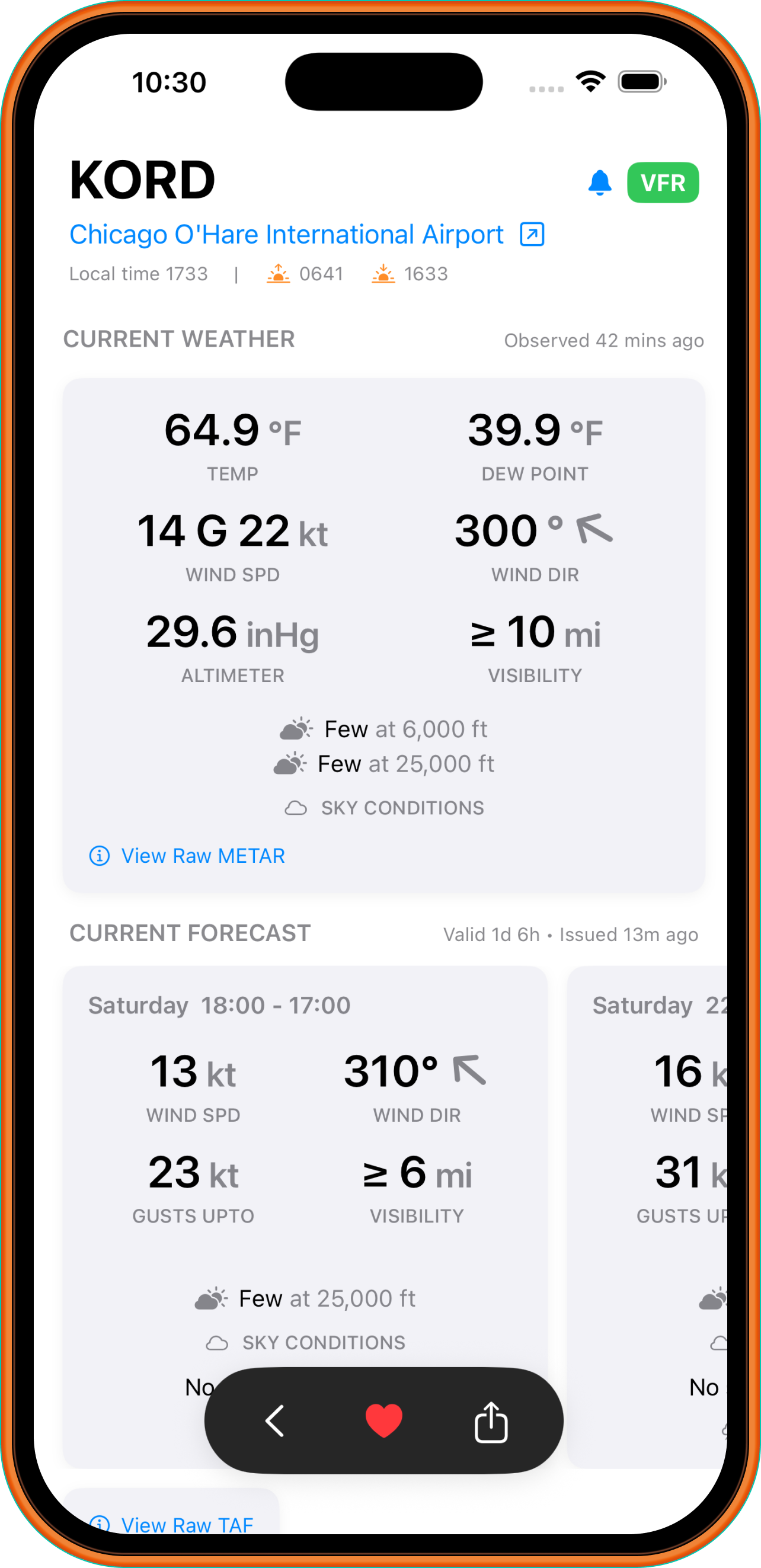Tap Observed 42 mins ago text
761x1568 pixels.
pyautogui.click(x=603, y=340)
